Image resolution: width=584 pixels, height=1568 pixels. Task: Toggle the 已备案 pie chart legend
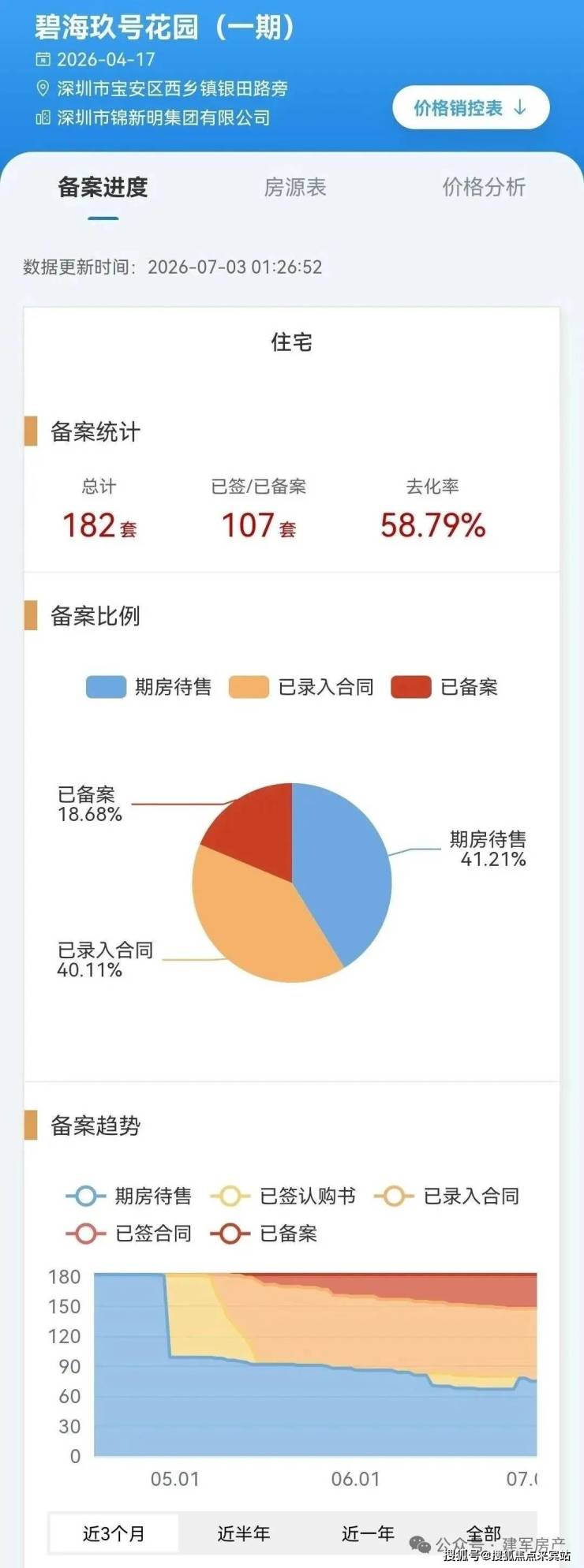(445, 687)
